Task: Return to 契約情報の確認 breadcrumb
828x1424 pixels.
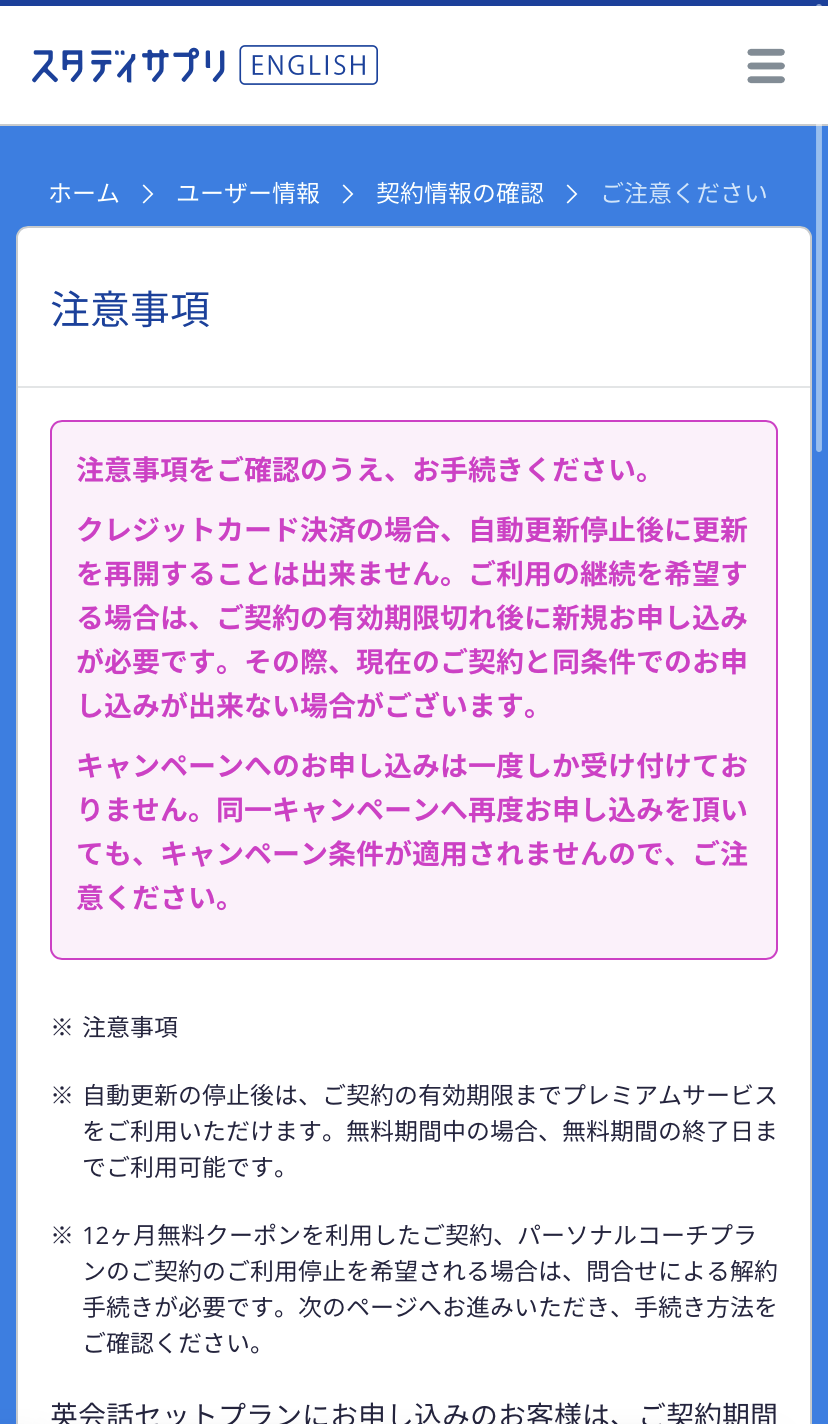Action: coord(459,193)
